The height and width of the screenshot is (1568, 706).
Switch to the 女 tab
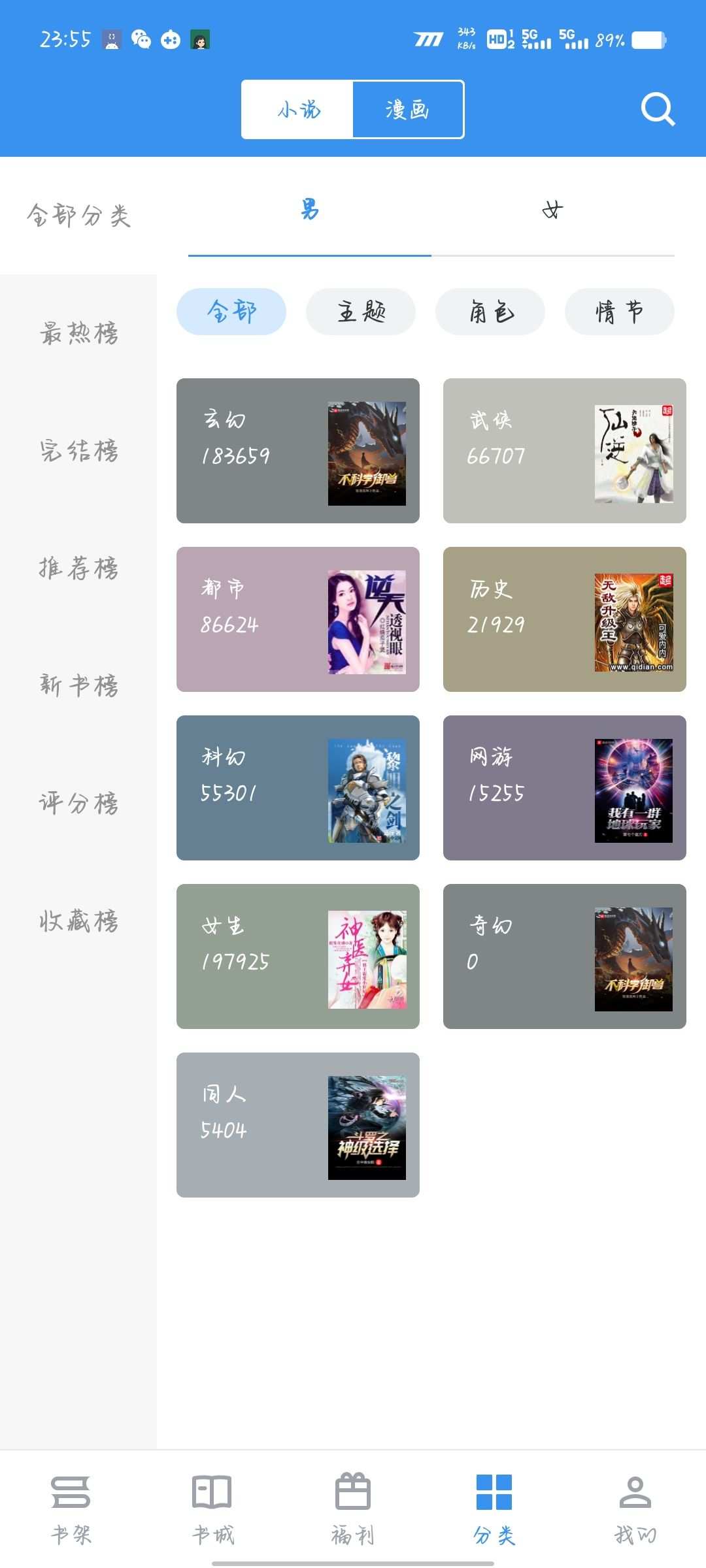pyautogui.click(x=552, y=210)
